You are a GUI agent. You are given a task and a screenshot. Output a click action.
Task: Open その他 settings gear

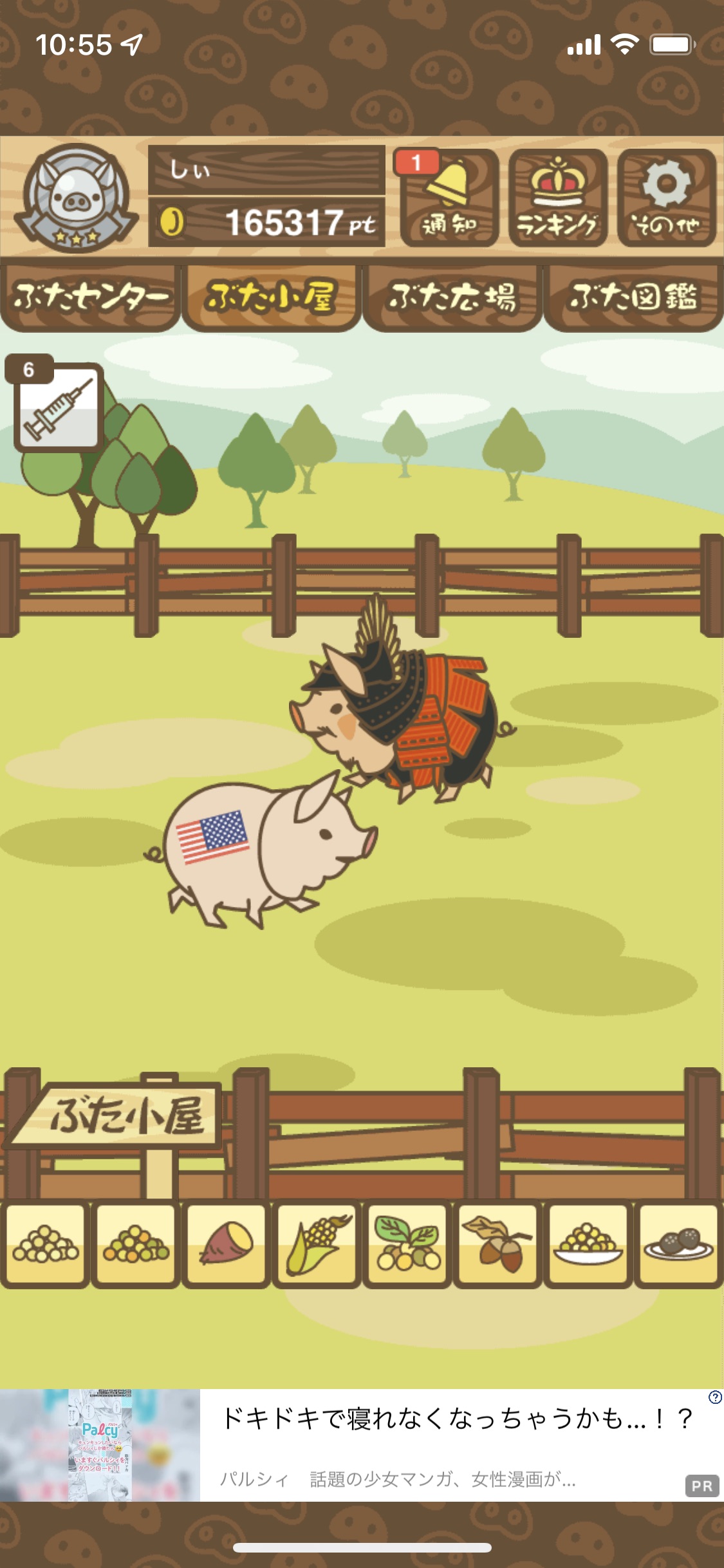click(x=666, y=198)
